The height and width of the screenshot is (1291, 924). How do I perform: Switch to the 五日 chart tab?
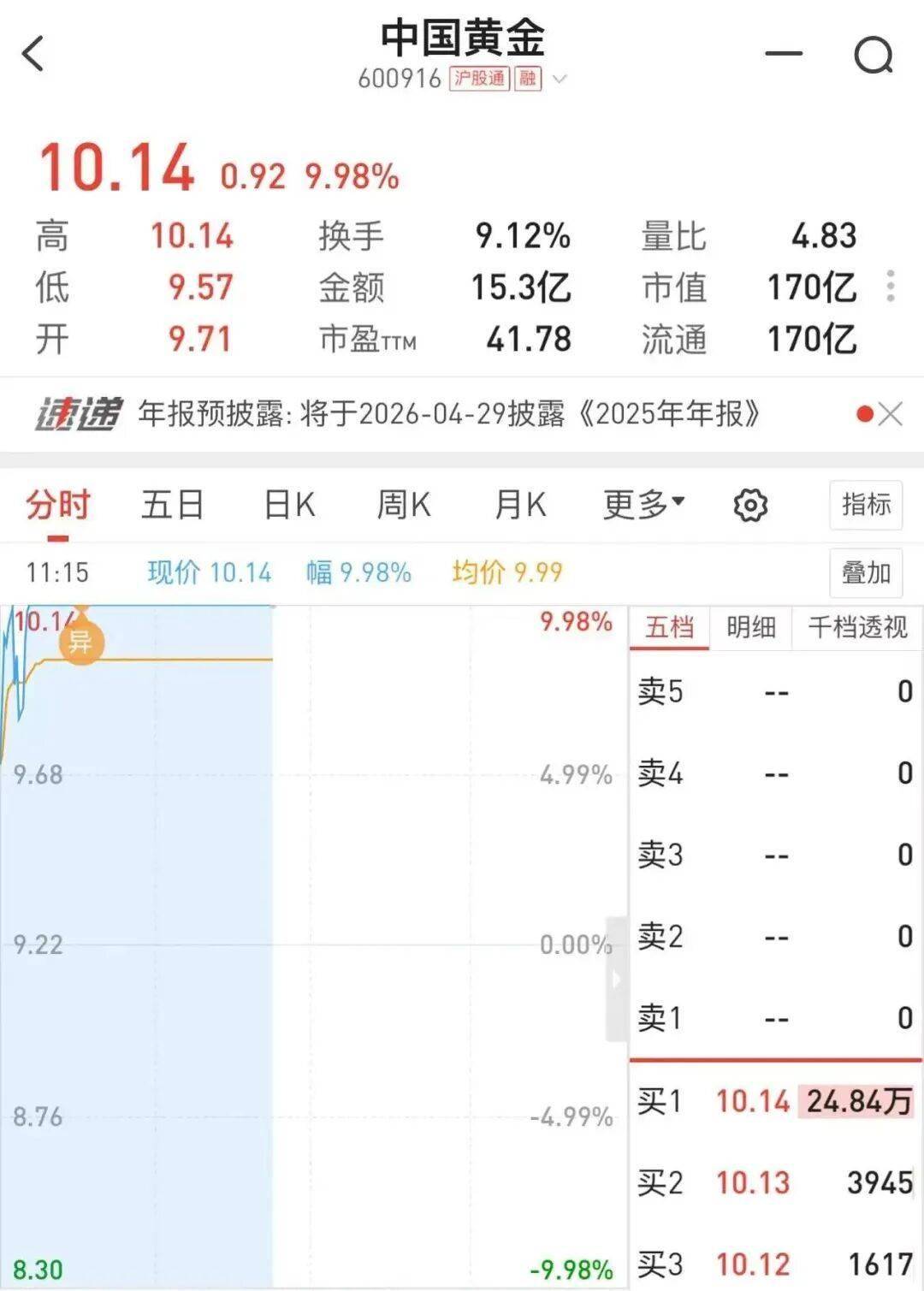pyautogui.click(x=172, y=505)
